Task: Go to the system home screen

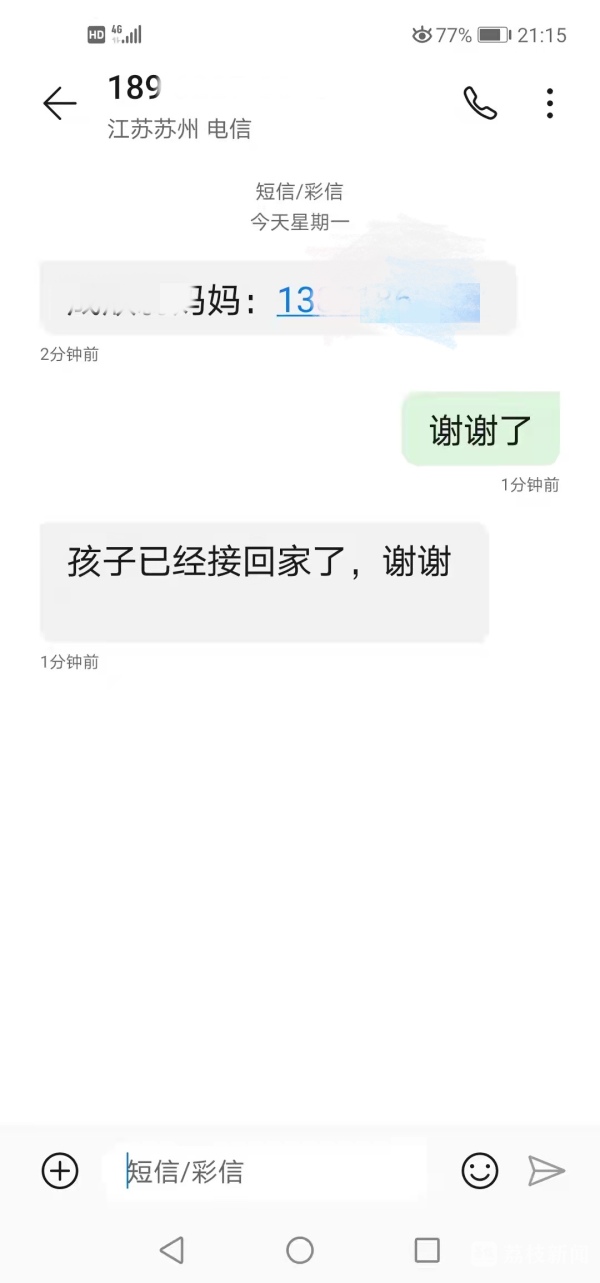Action: (300, 1249)
